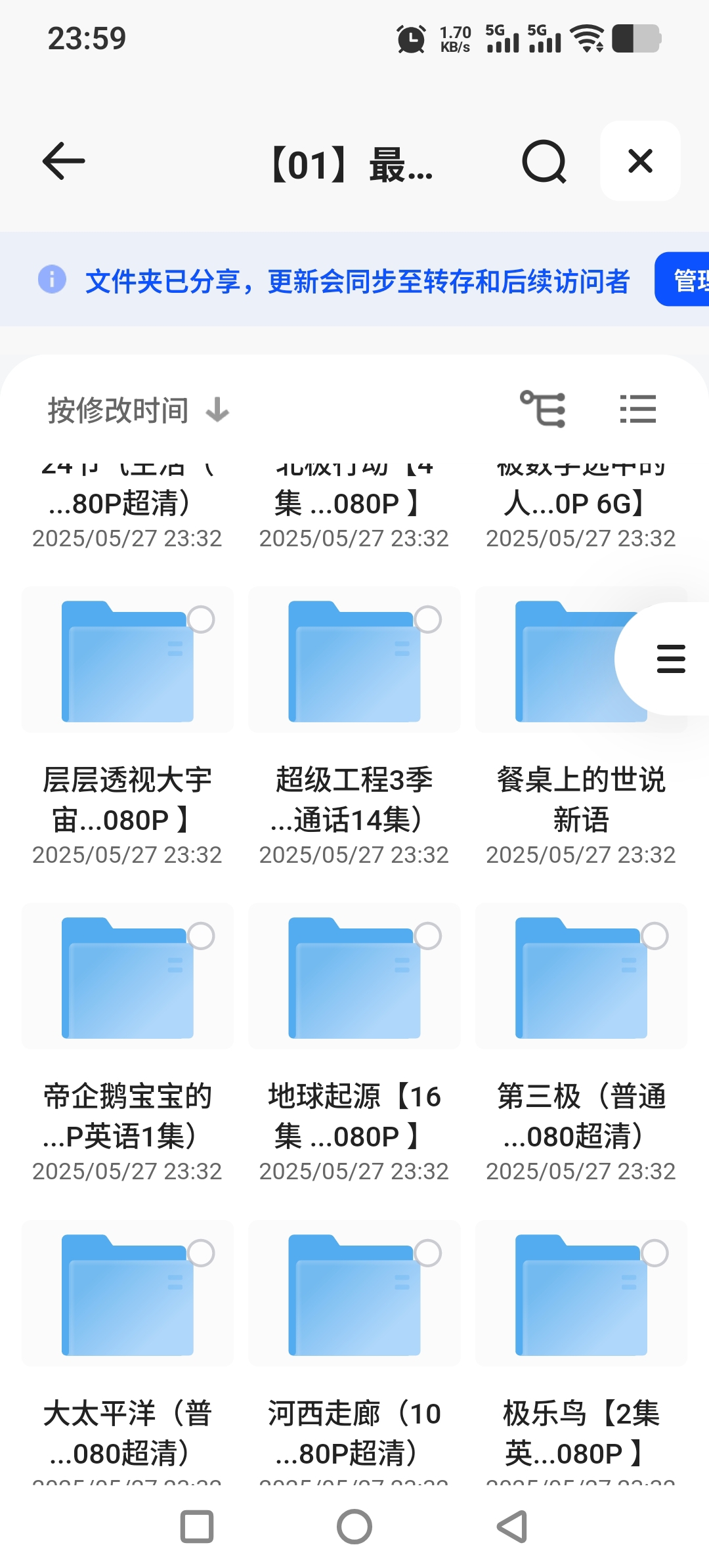Close the shared folder view with X
This screenshot has height=1568, width=709.
pos(640,161)
